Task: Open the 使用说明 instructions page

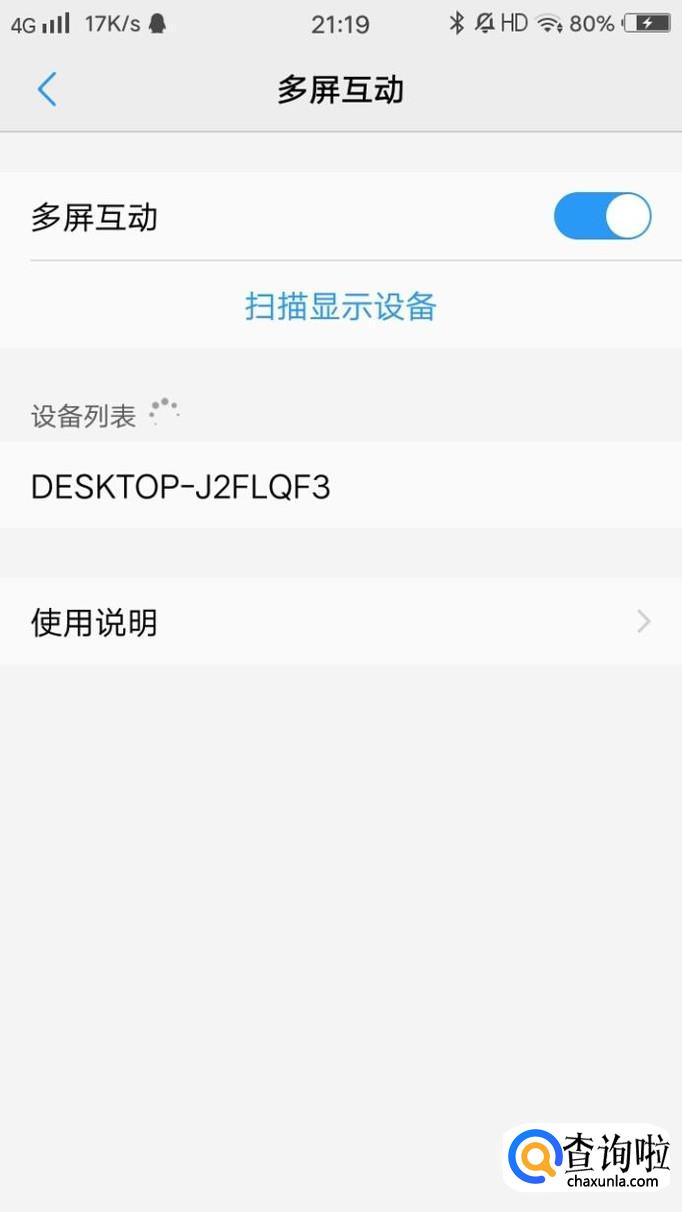Action: [340, 622]
